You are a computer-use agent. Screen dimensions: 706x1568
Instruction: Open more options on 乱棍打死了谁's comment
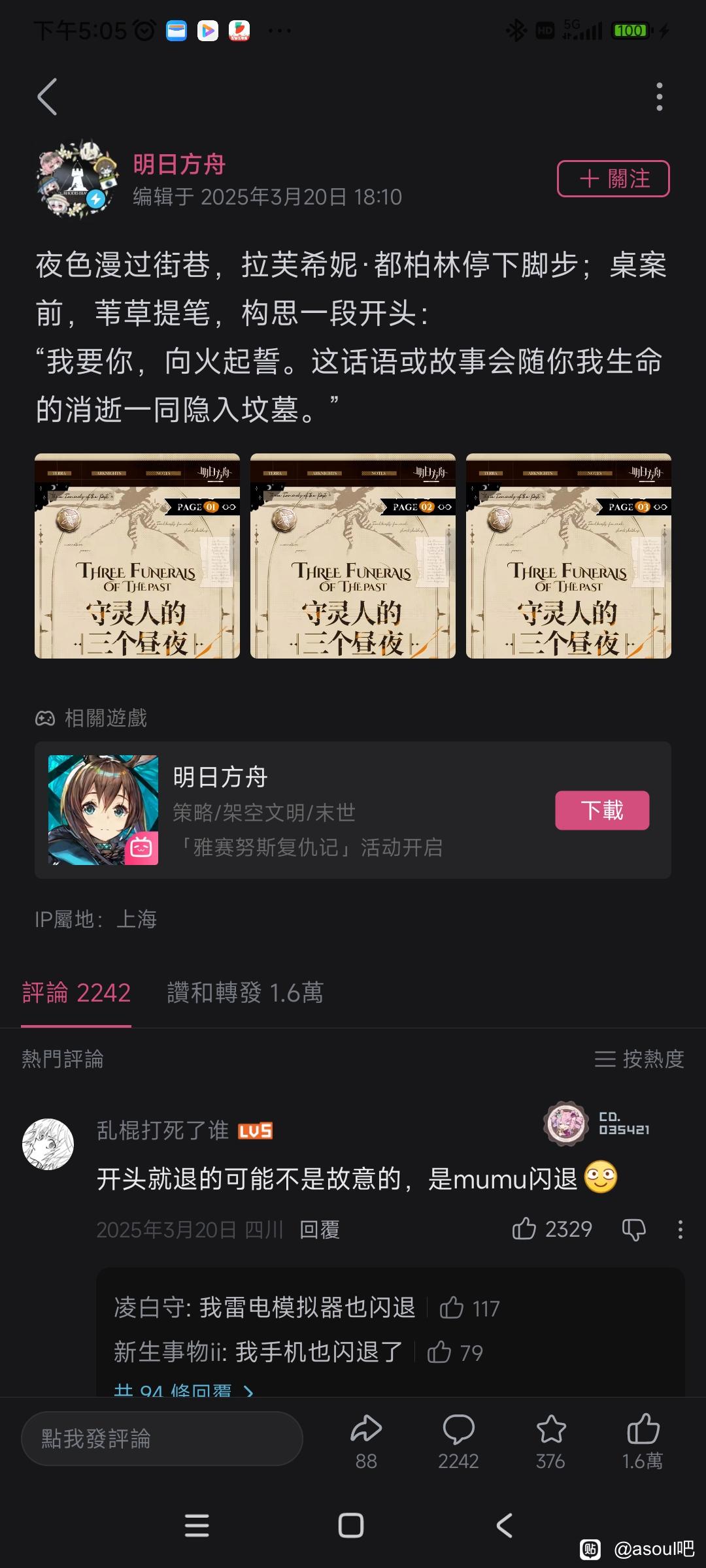point(680,1230)
